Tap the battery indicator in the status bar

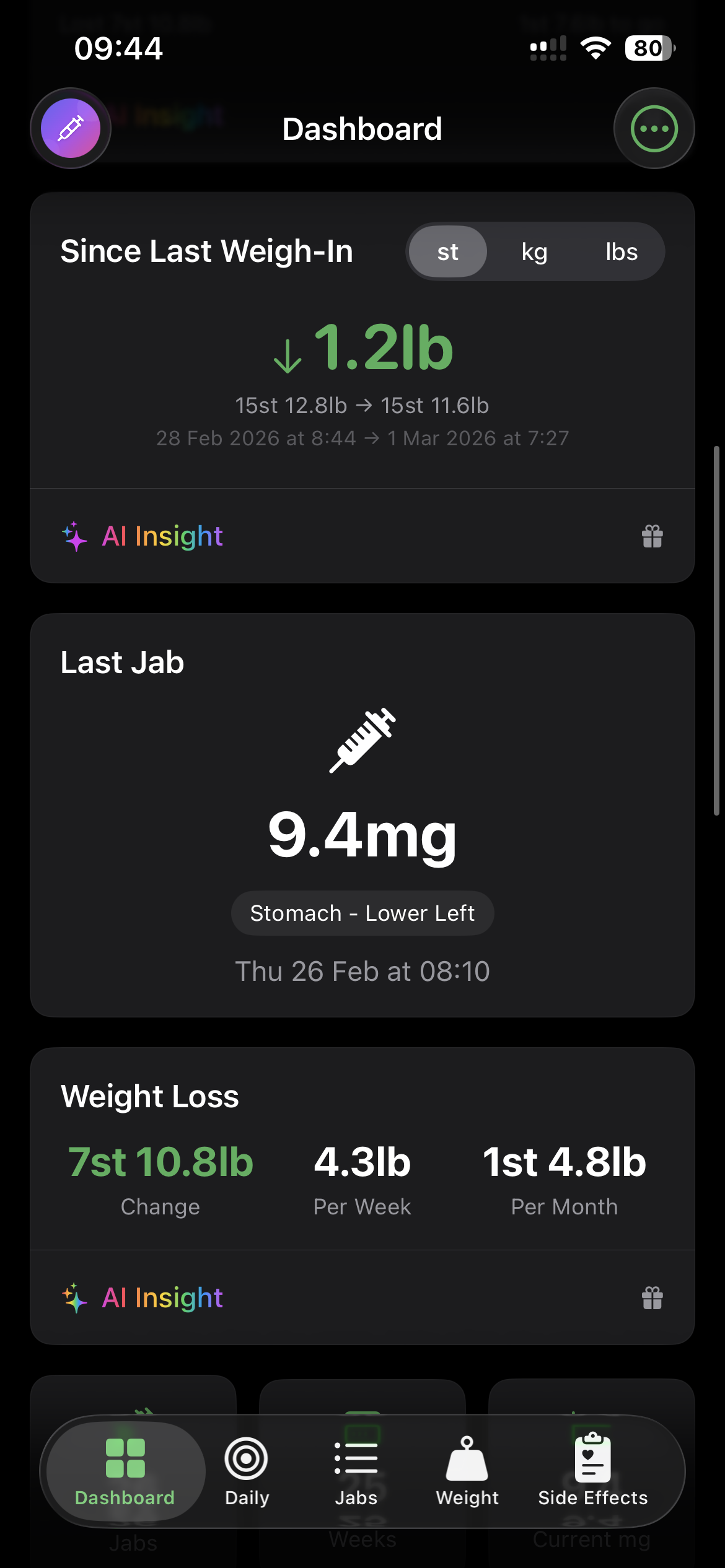pos(649,48)
